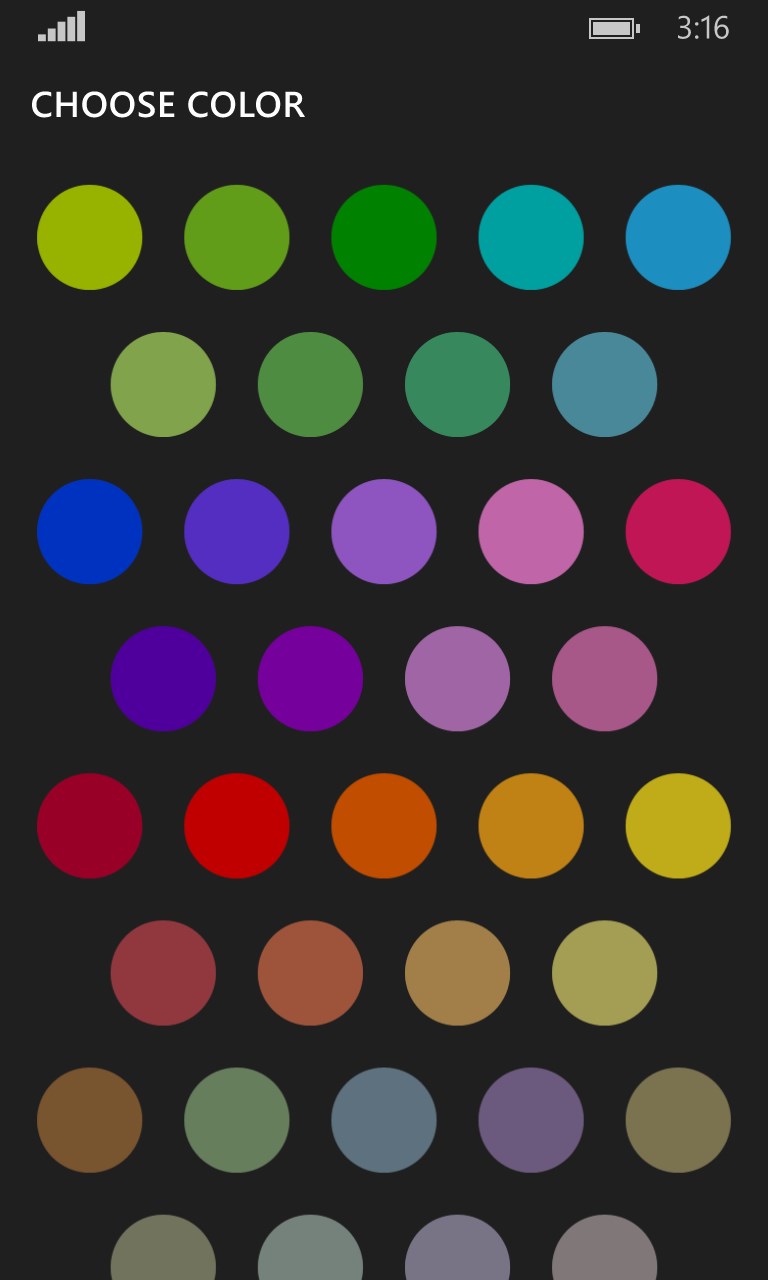
Task: Choose the slate blue-gray color
Action: 384,1119
